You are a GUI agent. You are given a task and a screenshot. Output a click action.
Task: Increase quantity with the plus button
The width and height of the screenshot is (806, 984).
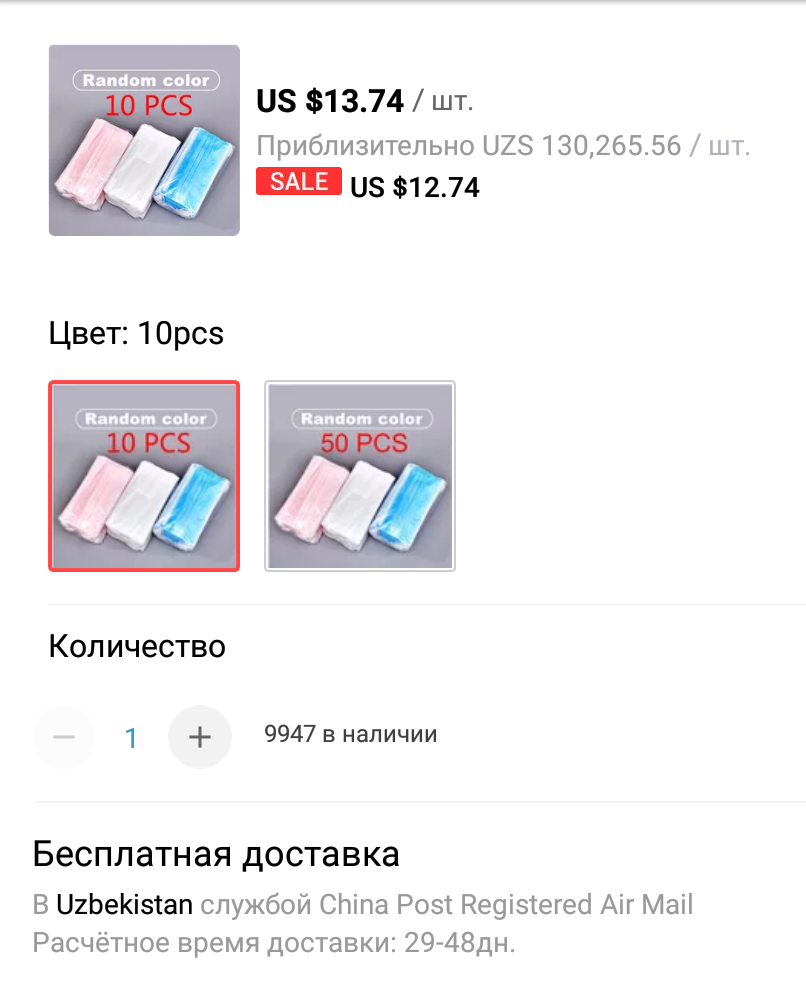[200, 738]
